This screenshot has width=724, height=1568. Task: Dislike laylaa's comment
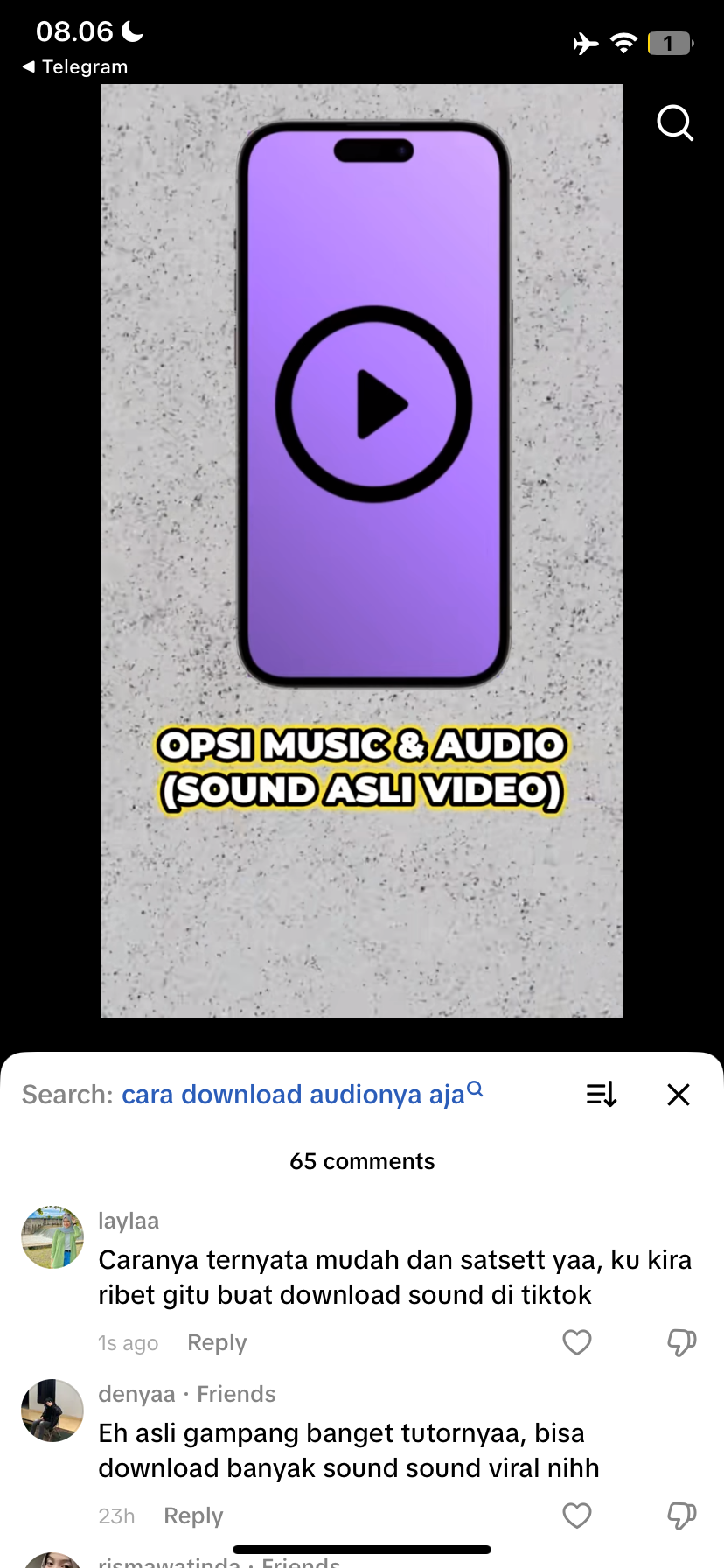tap(681, 1342)
